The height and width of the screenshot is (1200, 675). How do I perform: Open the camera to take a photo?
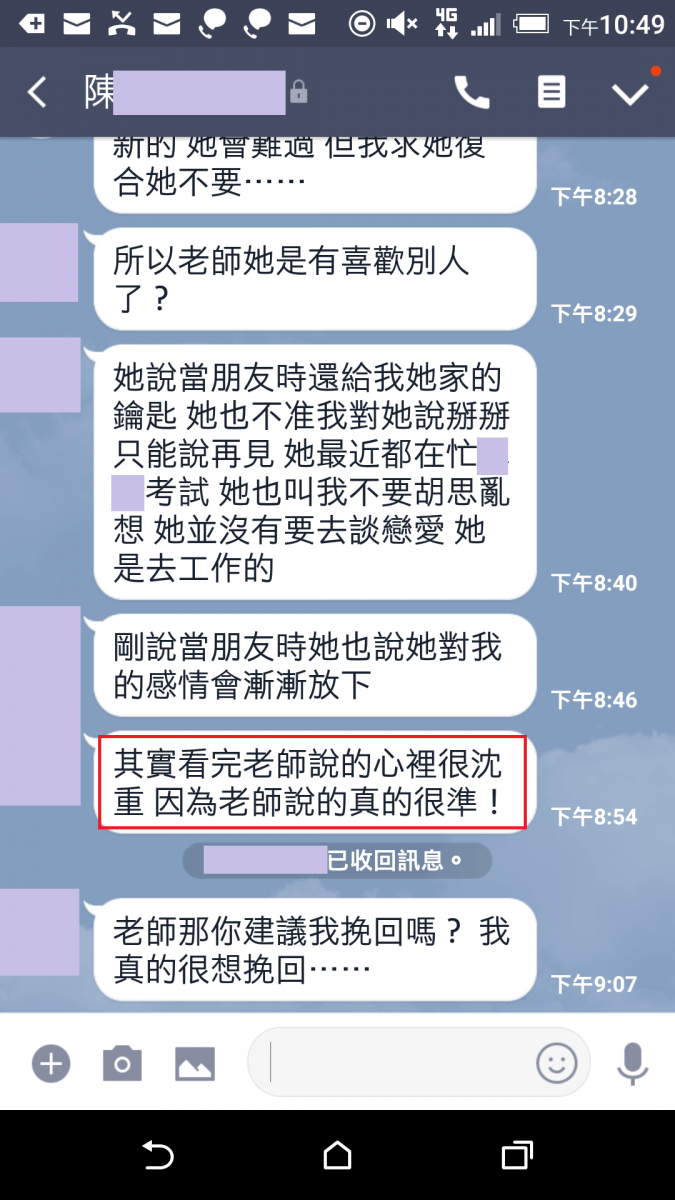122,1063
